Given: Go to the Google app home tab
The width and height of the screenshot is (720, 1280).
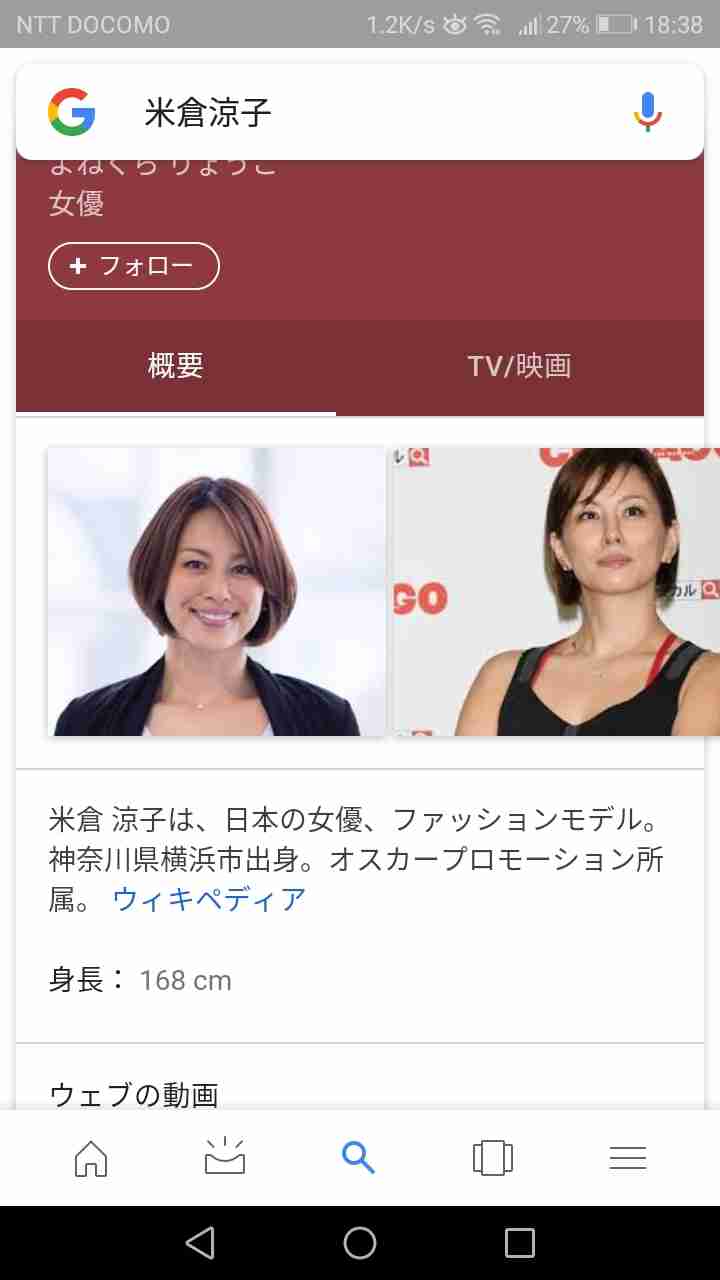Looking at the screenshot, I should coord(91,1158).
